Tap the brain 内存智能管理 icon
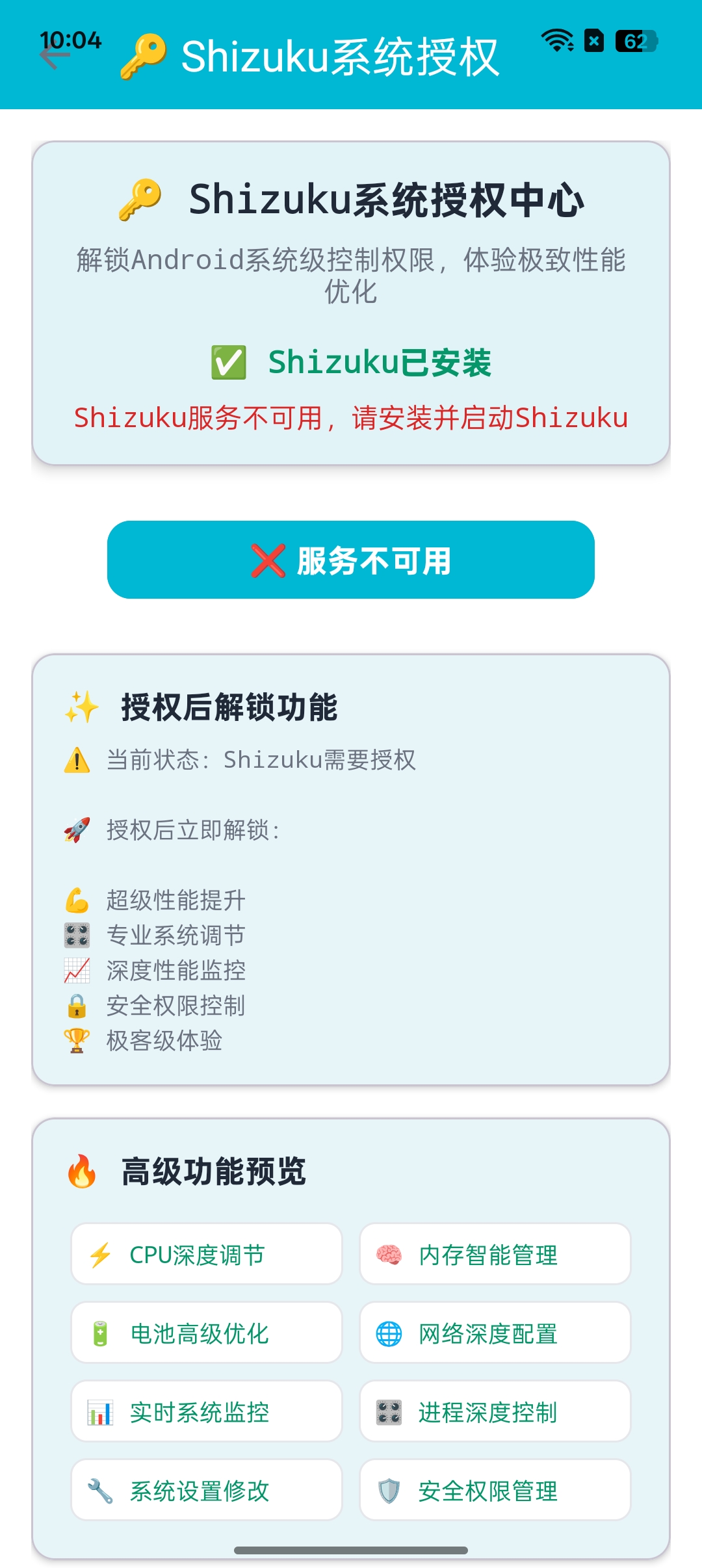Image resolution: width=702 pixels, height=1568 pixels. point(389,1254)
